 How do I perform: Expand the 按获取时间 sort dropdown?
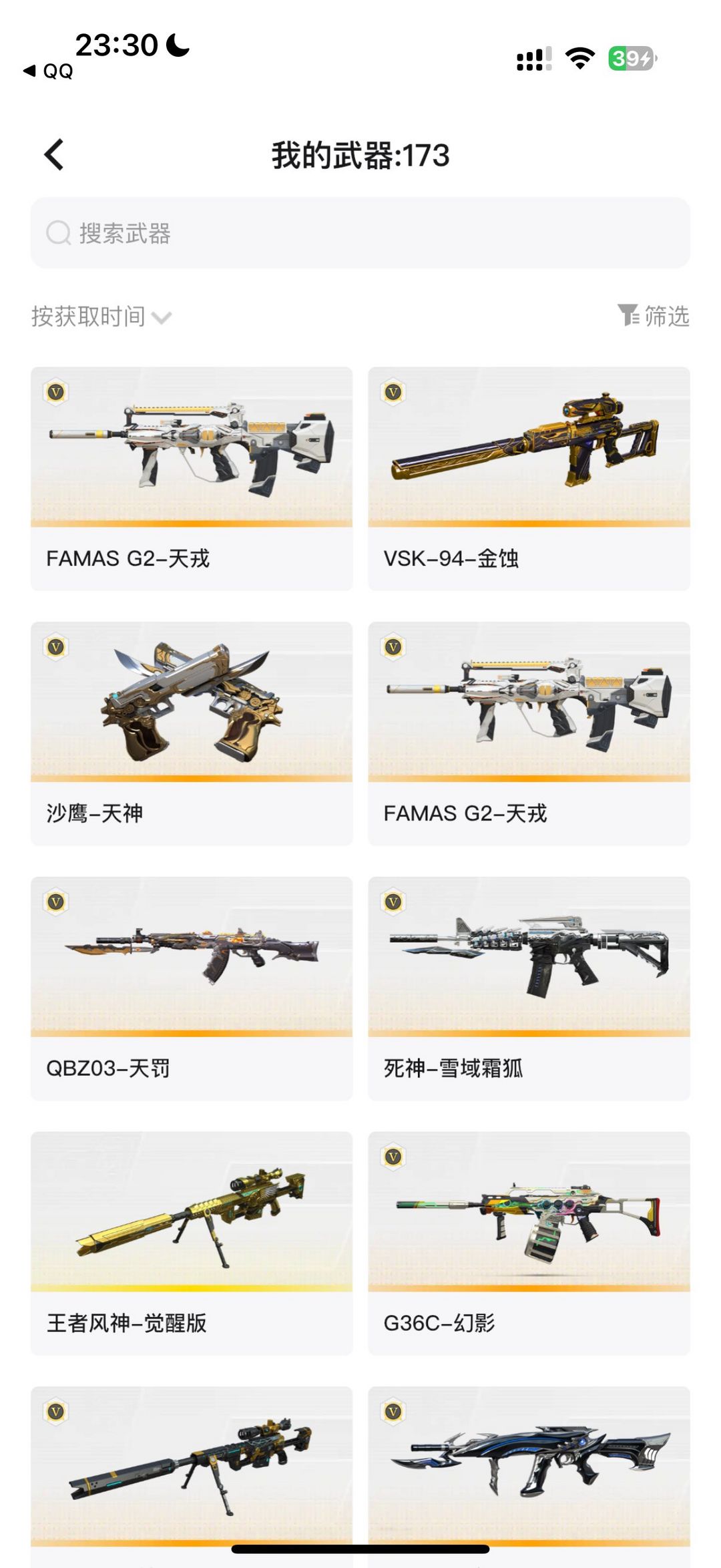pyautogui.click(x=101, y=317)
